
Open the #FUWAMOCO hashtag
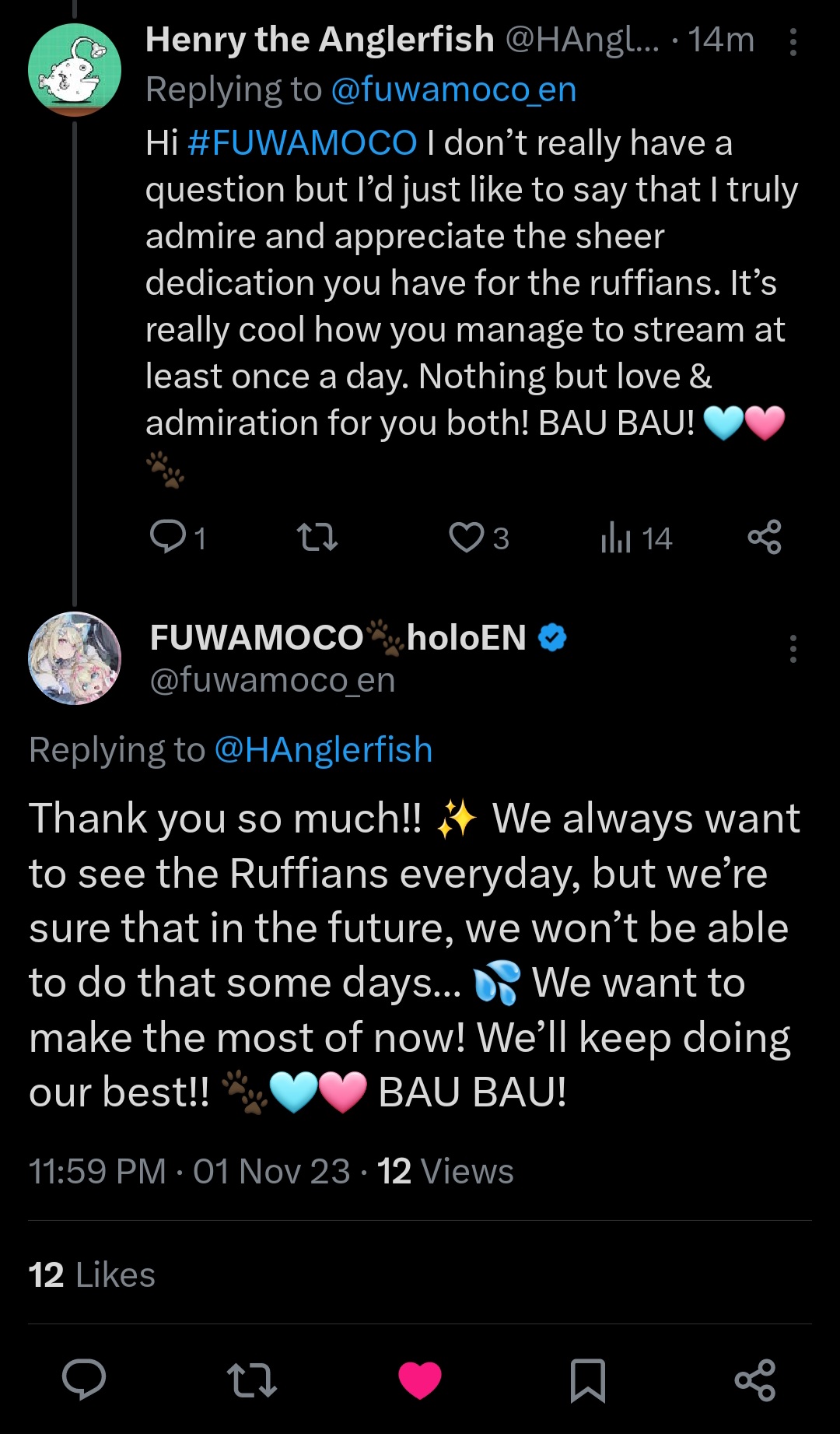point(302,143)
